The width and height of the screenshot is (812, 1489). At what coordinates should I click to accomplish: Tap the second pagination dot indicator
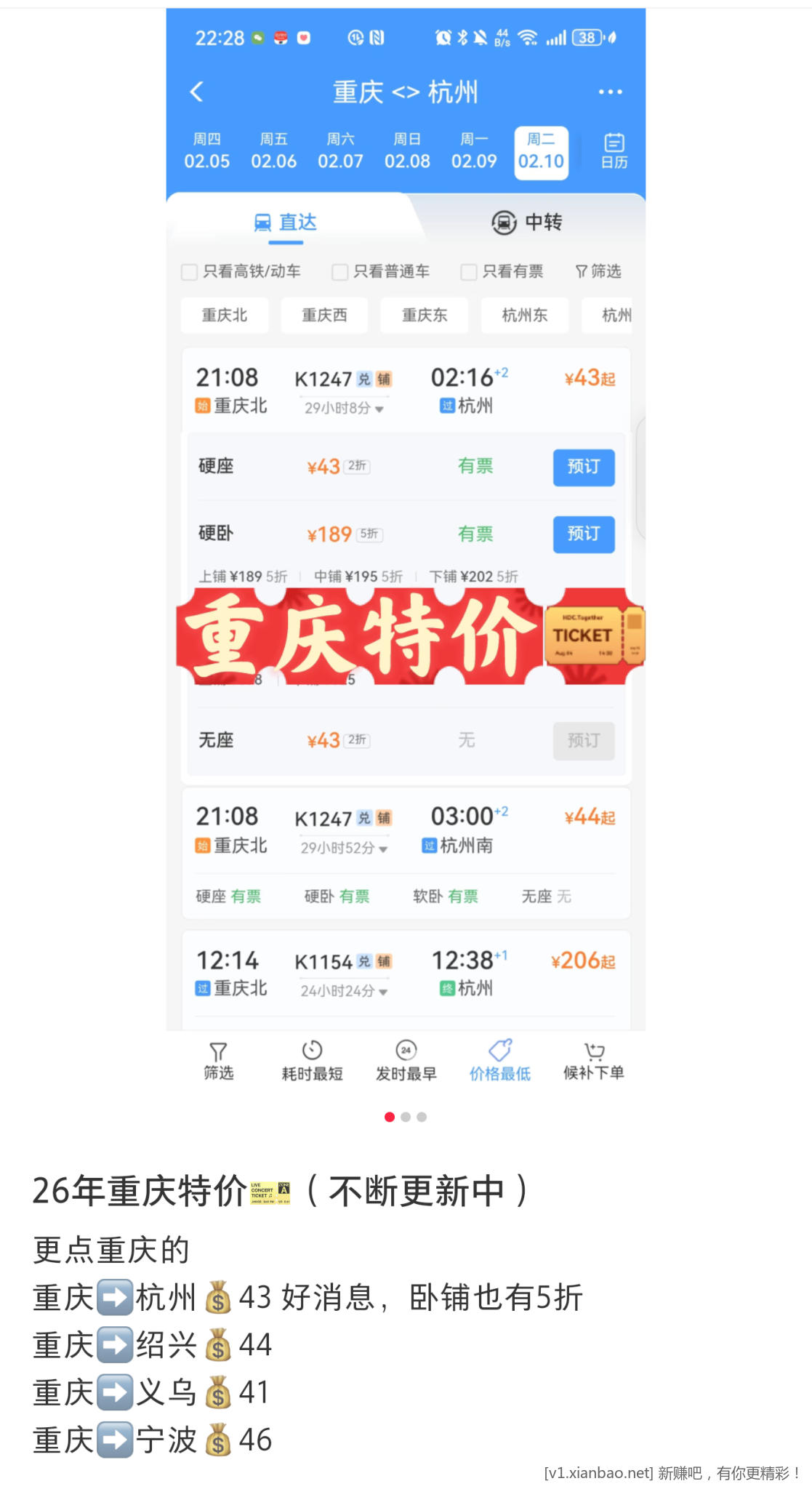point(406,1117)
